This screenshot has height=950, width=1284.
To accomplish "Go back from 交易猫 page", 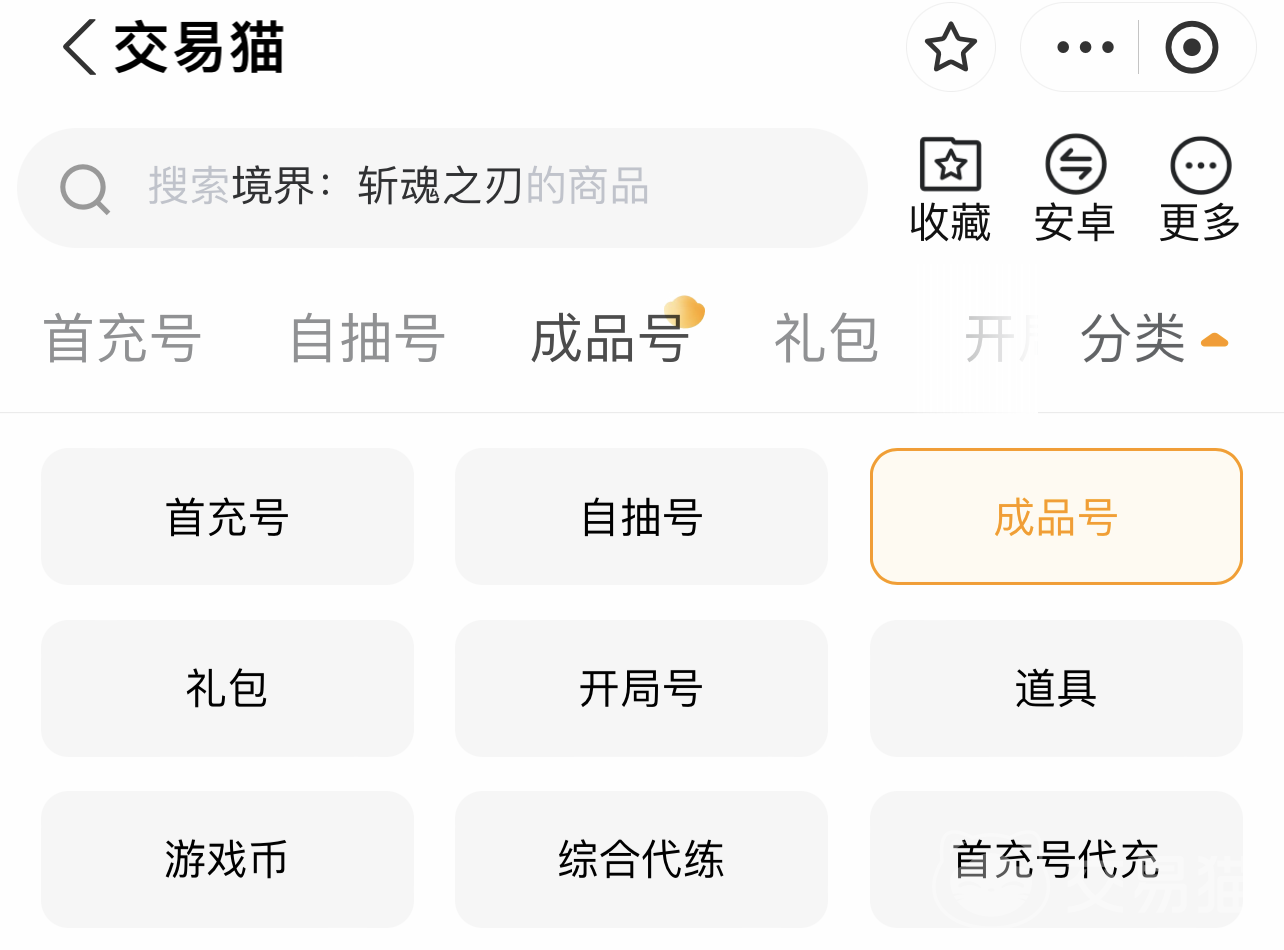I will [80, 48].
